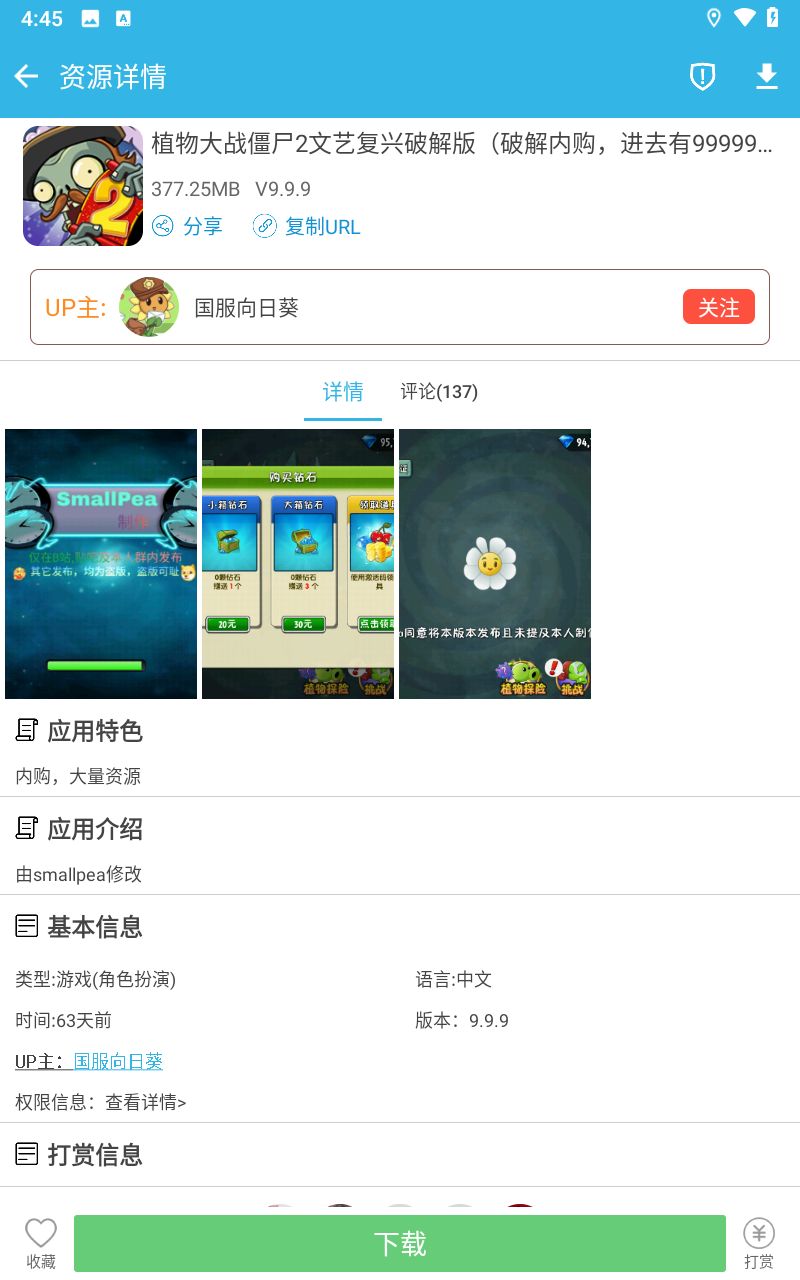View the 购买钻石 shop screenshot

pos(298,563)
